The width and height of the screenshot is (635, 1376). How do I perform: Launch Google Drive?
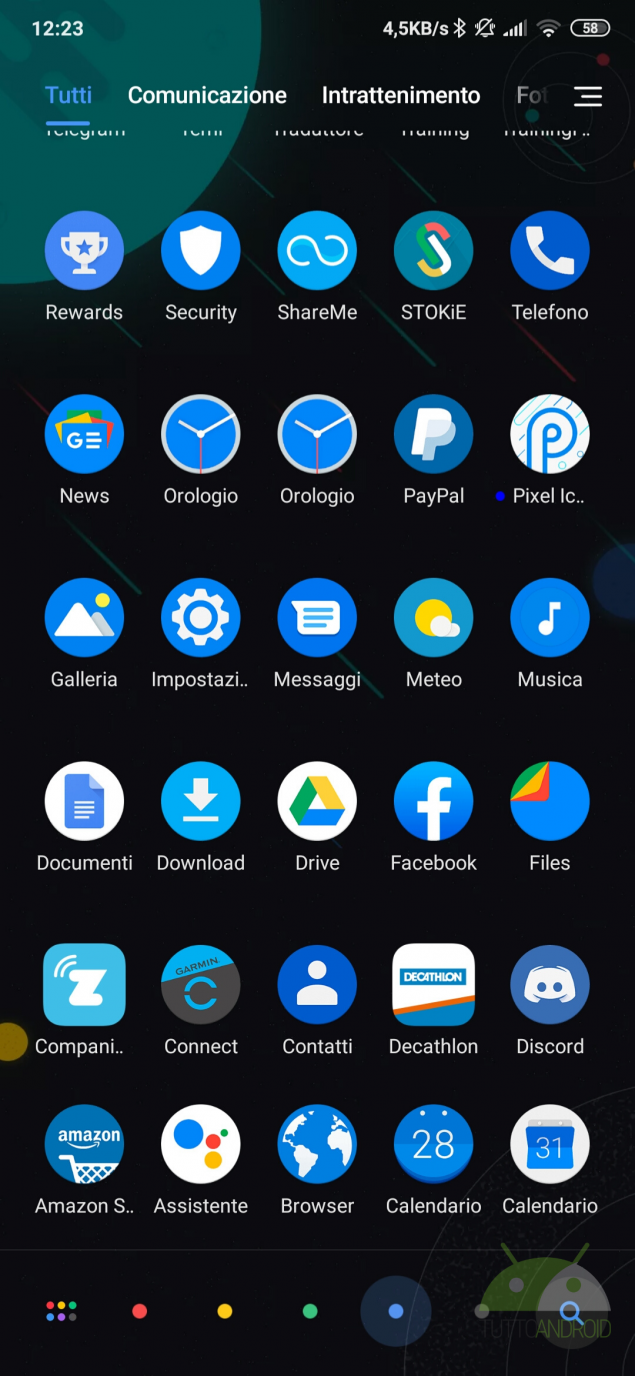pyautogui.click(x=317, y=801)
